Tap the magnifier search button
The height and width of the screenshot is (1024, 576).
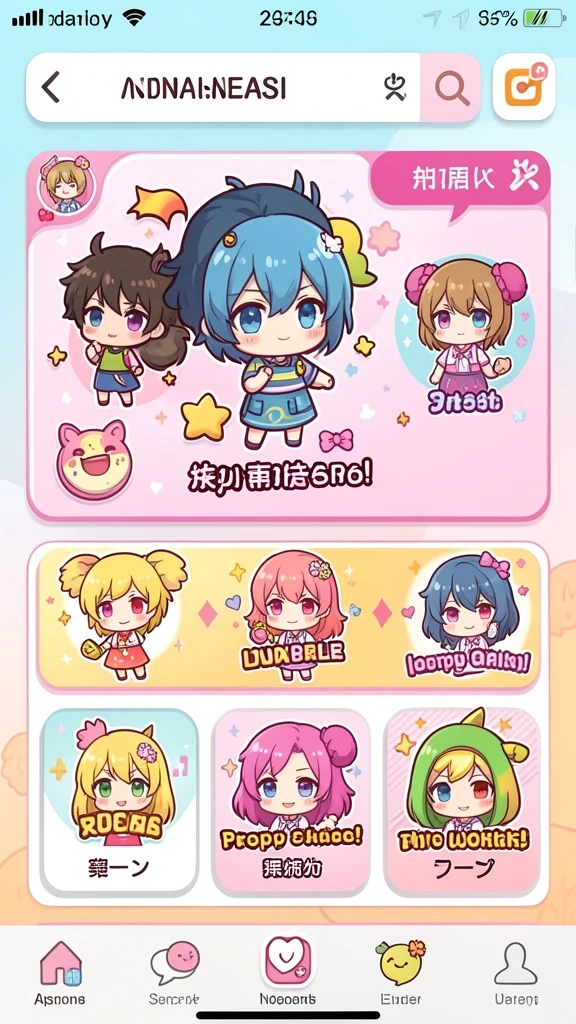tap(452, 88)
